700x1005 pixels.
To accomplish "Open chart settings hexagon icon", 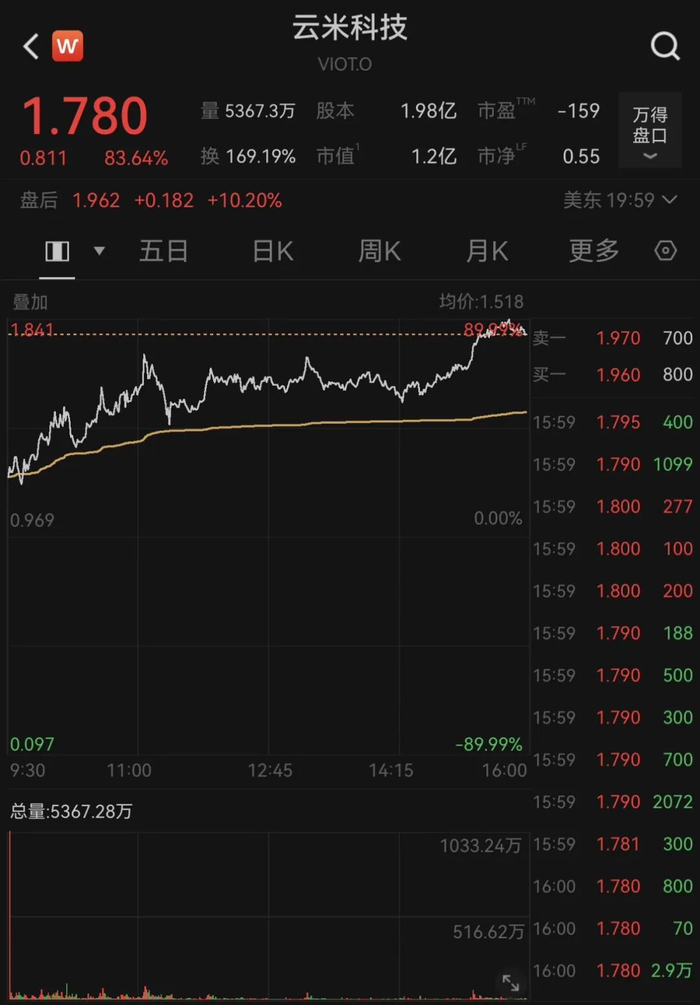I will (x=665, y=251).
